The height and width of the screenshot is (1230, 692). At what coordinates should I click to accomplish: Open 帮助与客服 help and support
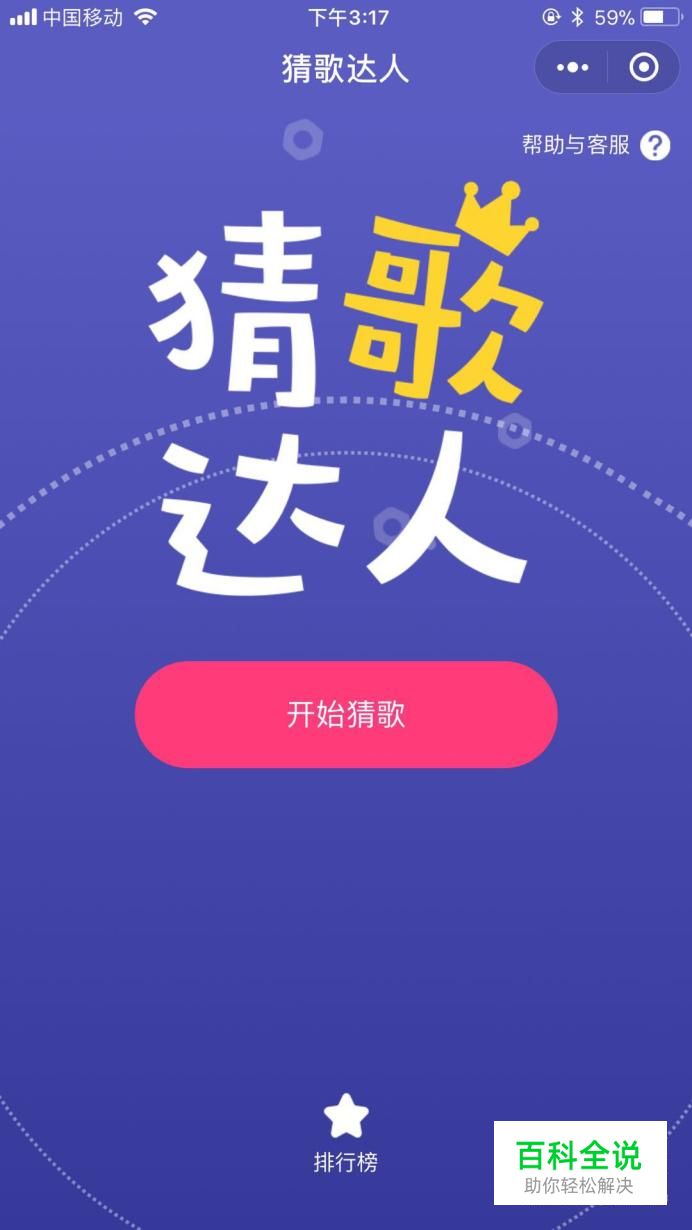coord(596,145)
